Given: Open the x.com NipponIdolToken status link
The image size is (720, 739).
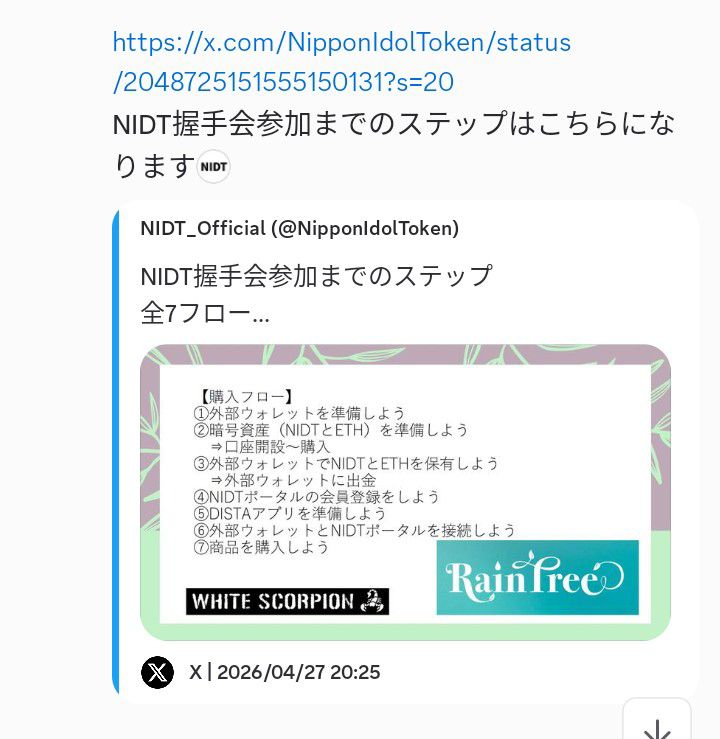Looking at the screenshot, I should (342, 62).
